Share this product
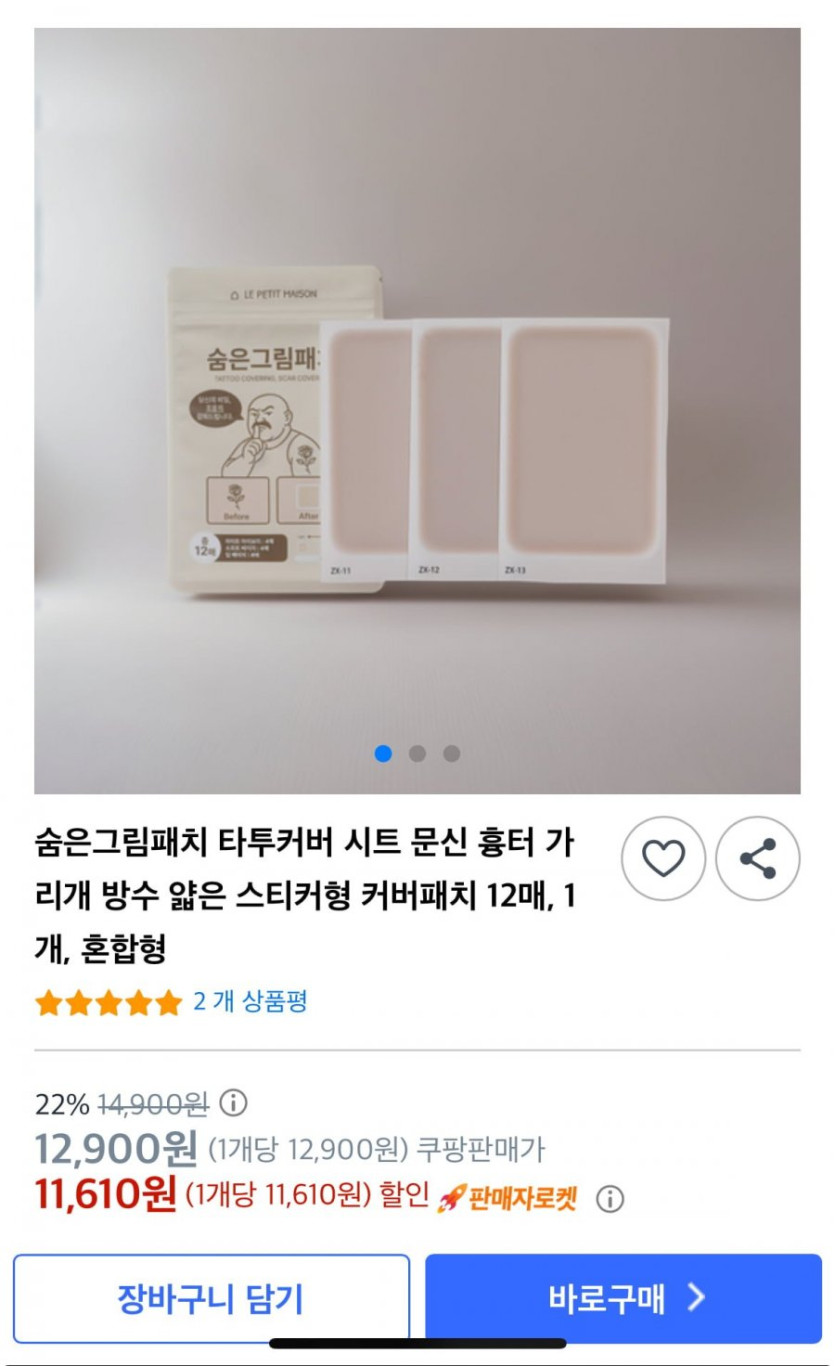 pyautogui.click(x=757, y=859)
